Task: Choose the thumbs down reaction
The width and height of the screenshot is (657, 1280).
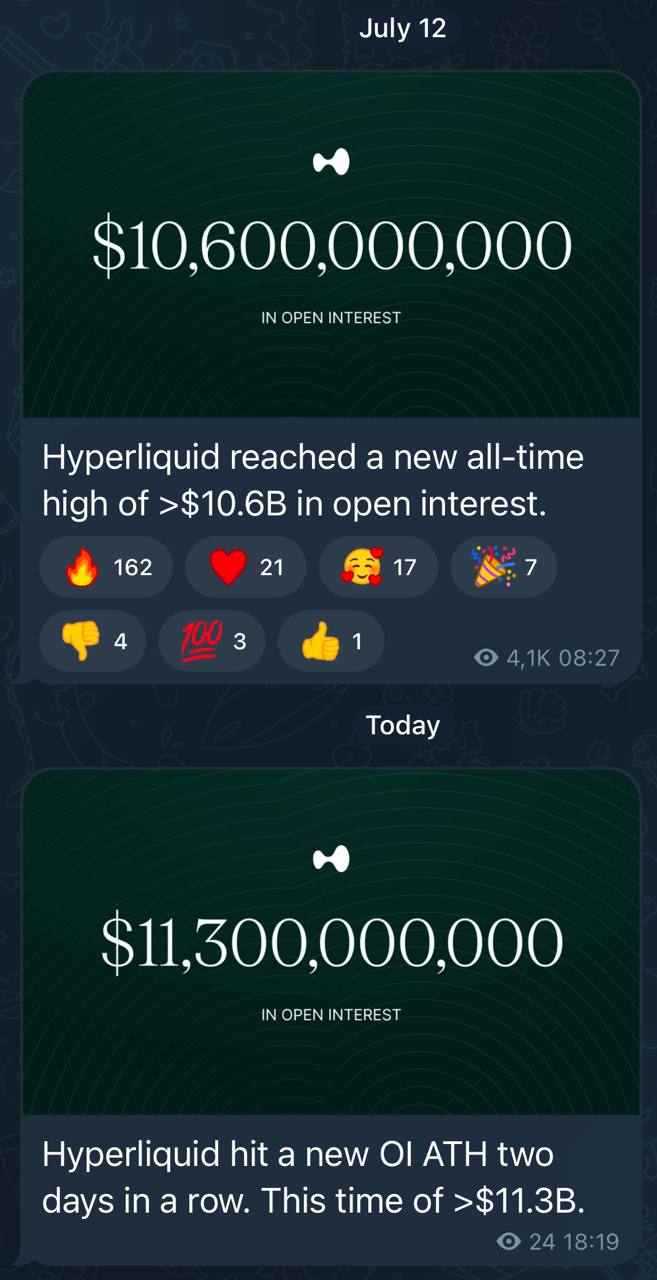Action: (x=93, y=641)
